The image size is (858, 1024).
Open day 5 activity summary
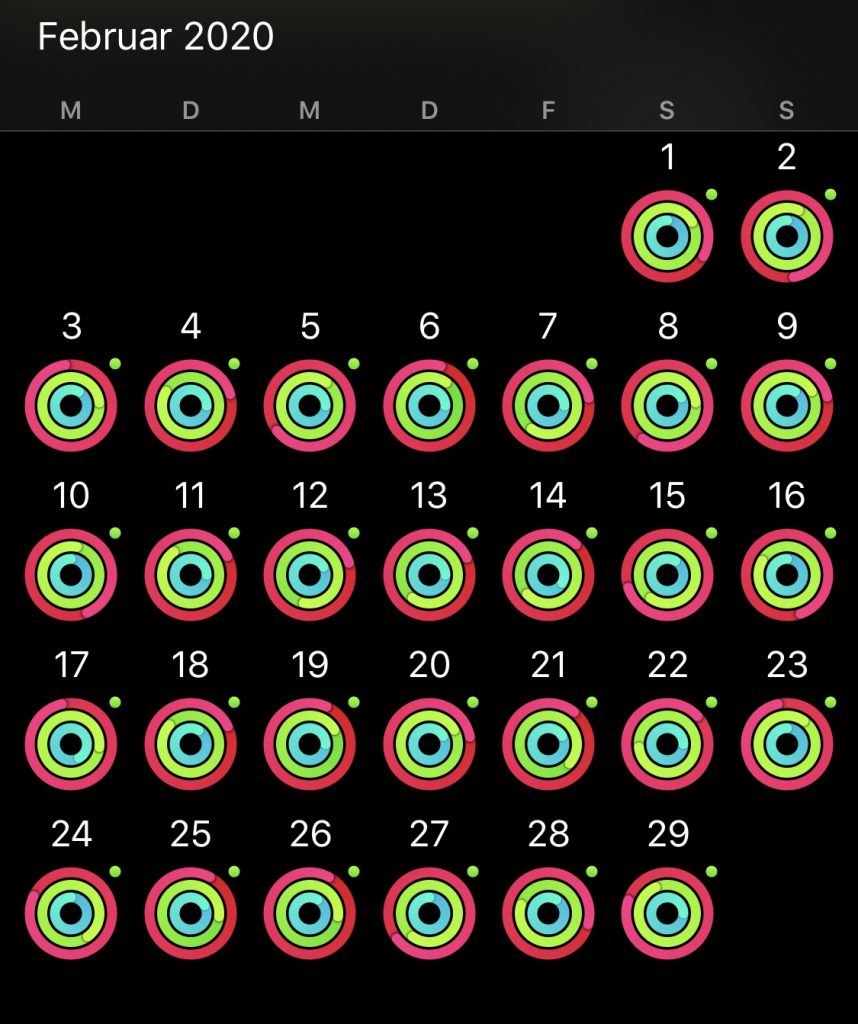point(310,406)
